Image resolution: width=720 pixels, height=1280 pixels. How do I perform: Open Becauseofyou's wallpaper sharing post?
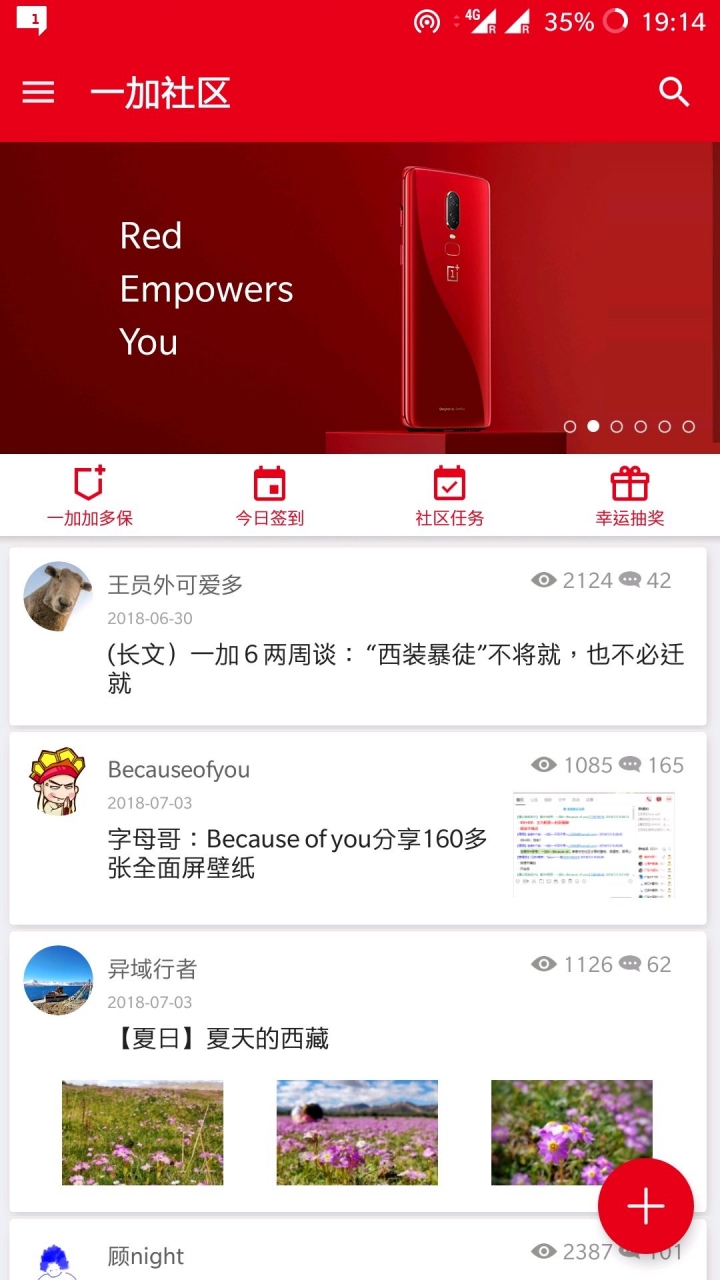pyautogui.click(x=297, y=852)
